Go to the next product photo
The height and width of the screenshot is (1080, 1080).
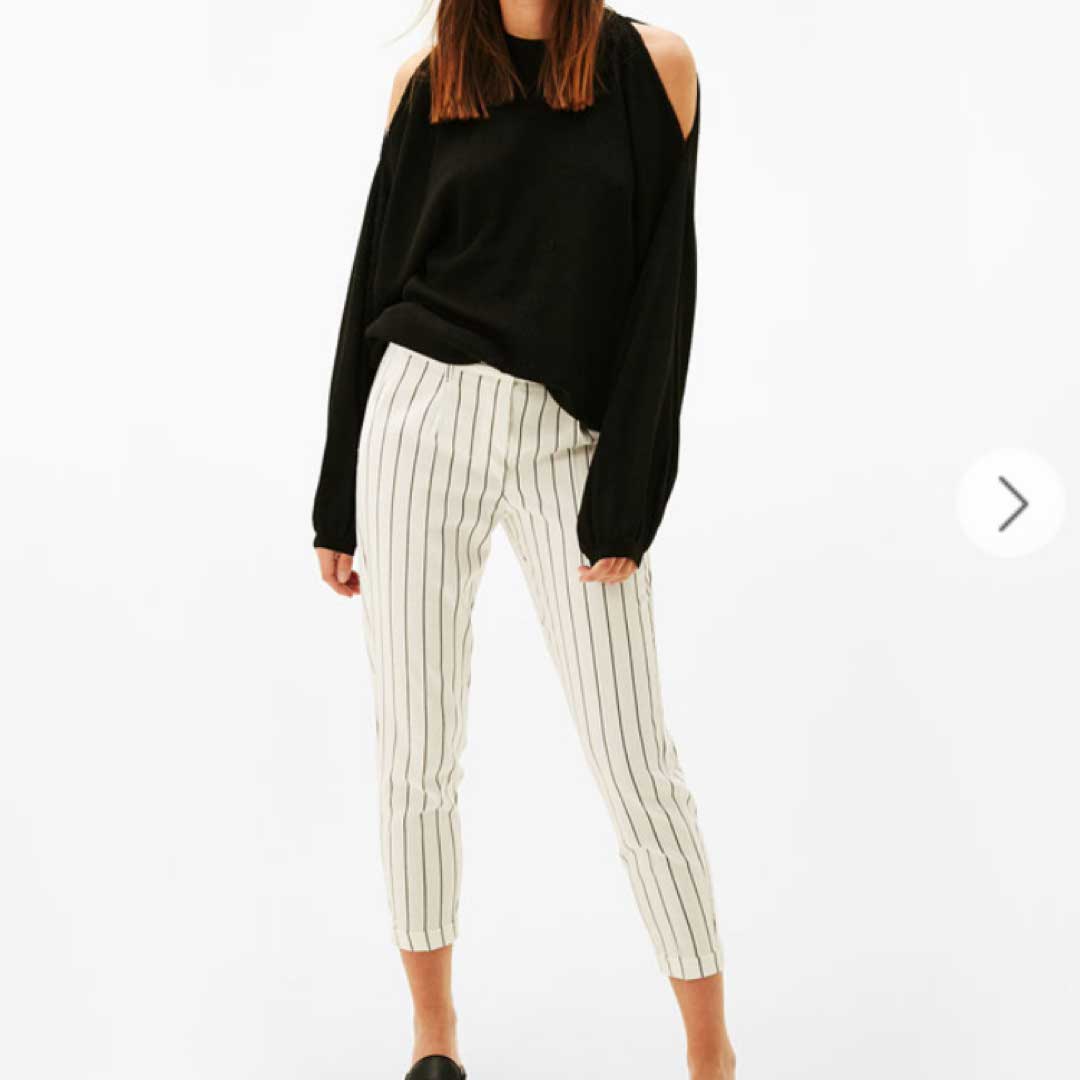tap(1011, 503)
